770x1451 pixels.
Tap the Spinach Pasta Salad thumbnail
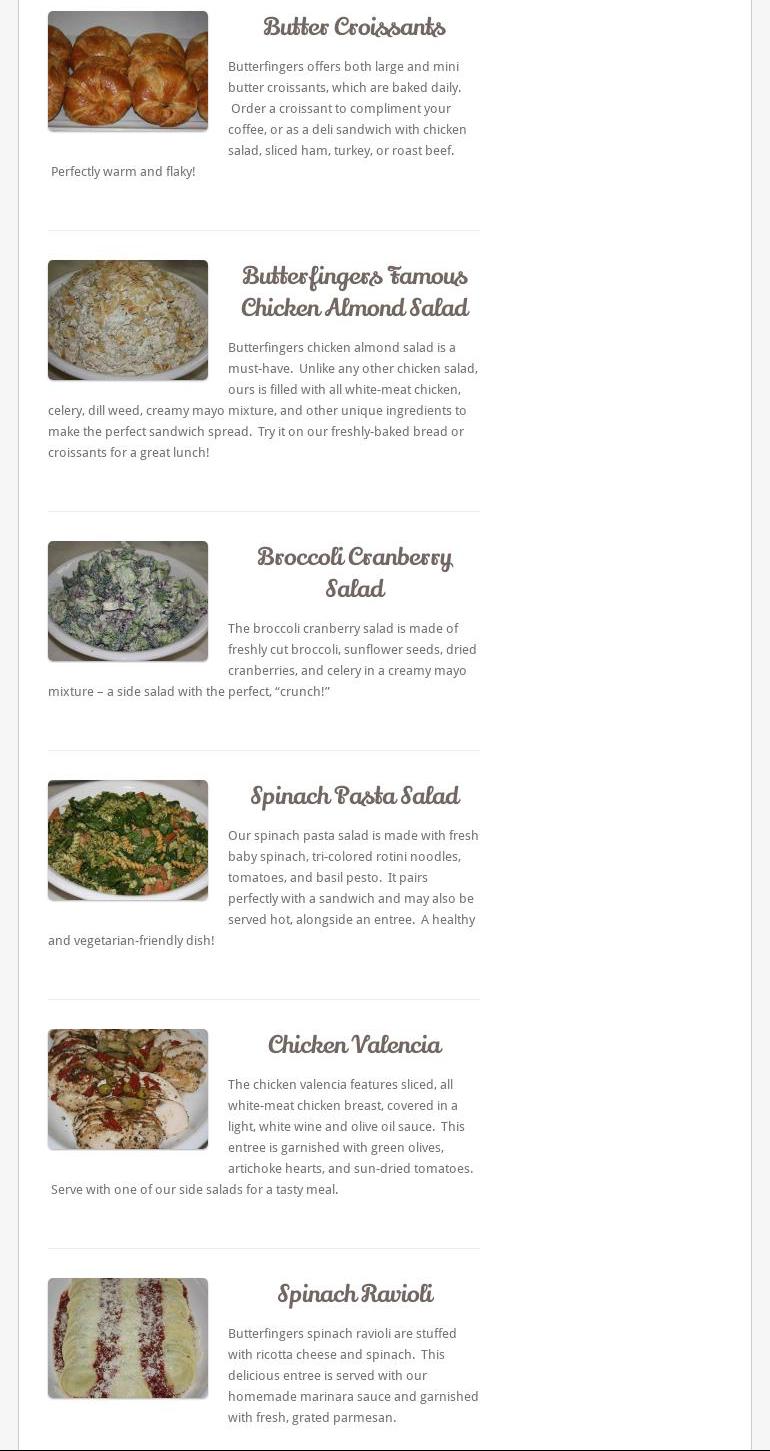pyautogui.click(x=128, y=840)
